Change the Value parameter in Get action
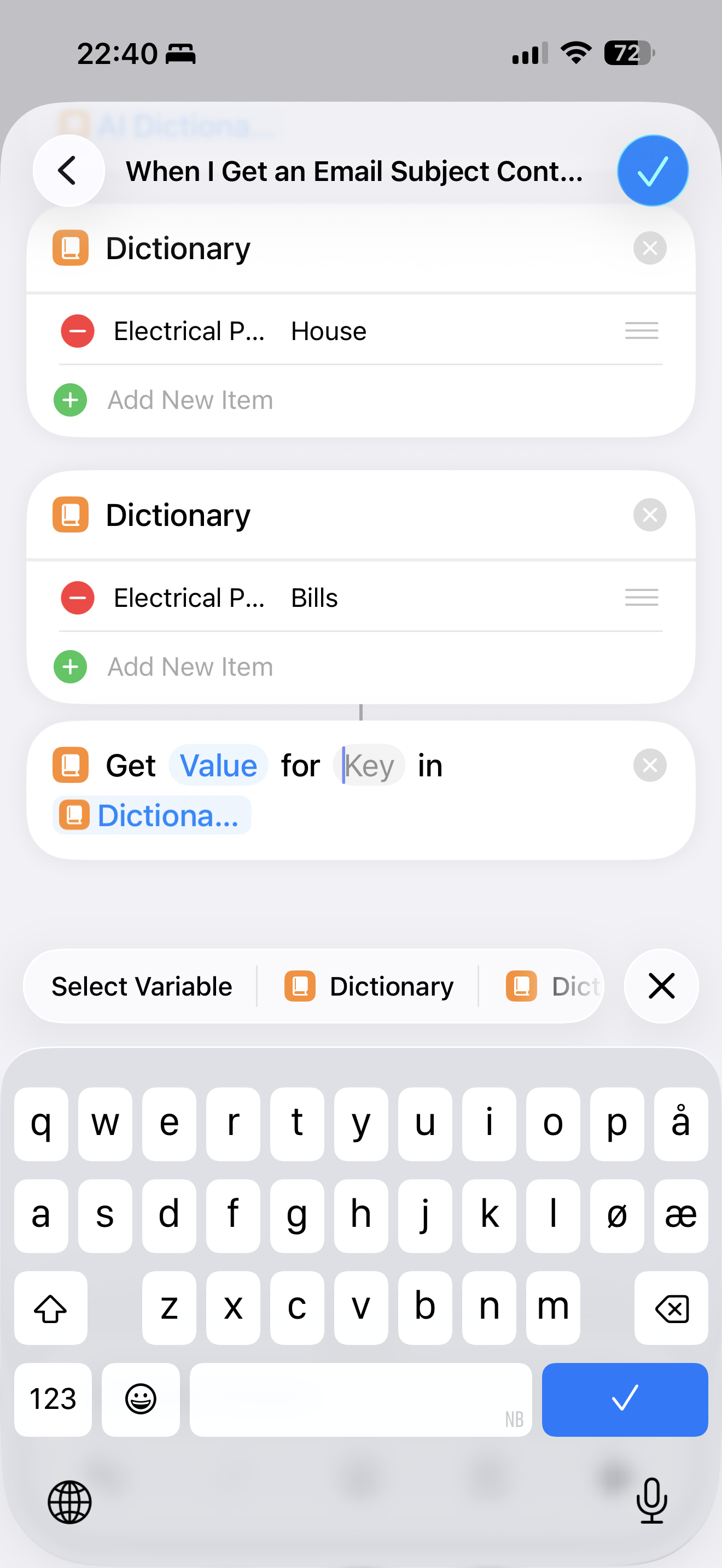Screen dimensions: 722x1568 218,765
